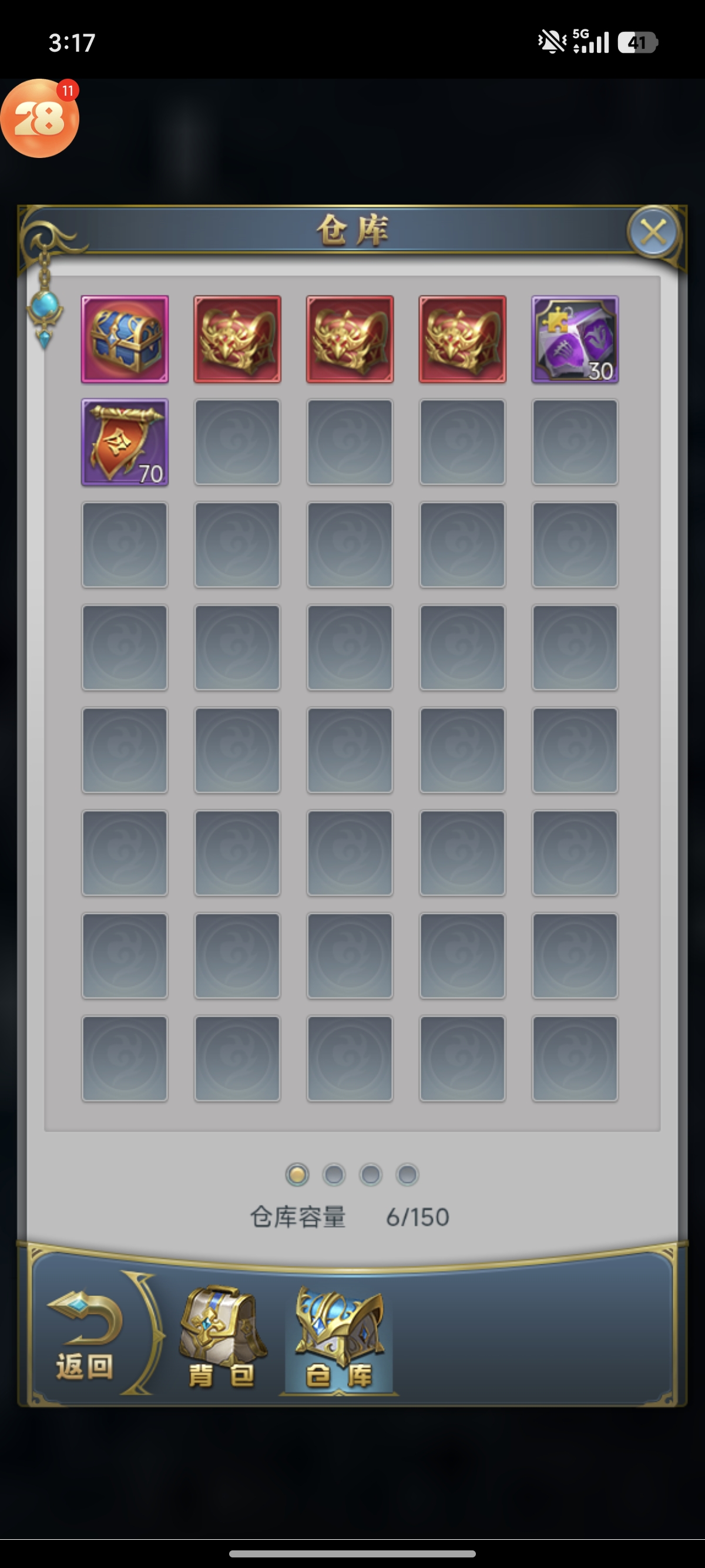Open the purple puzzle fragment item with 30
Image resolution: width=705 pixels, height=1568 pixels.
click(x=575, y=339)
